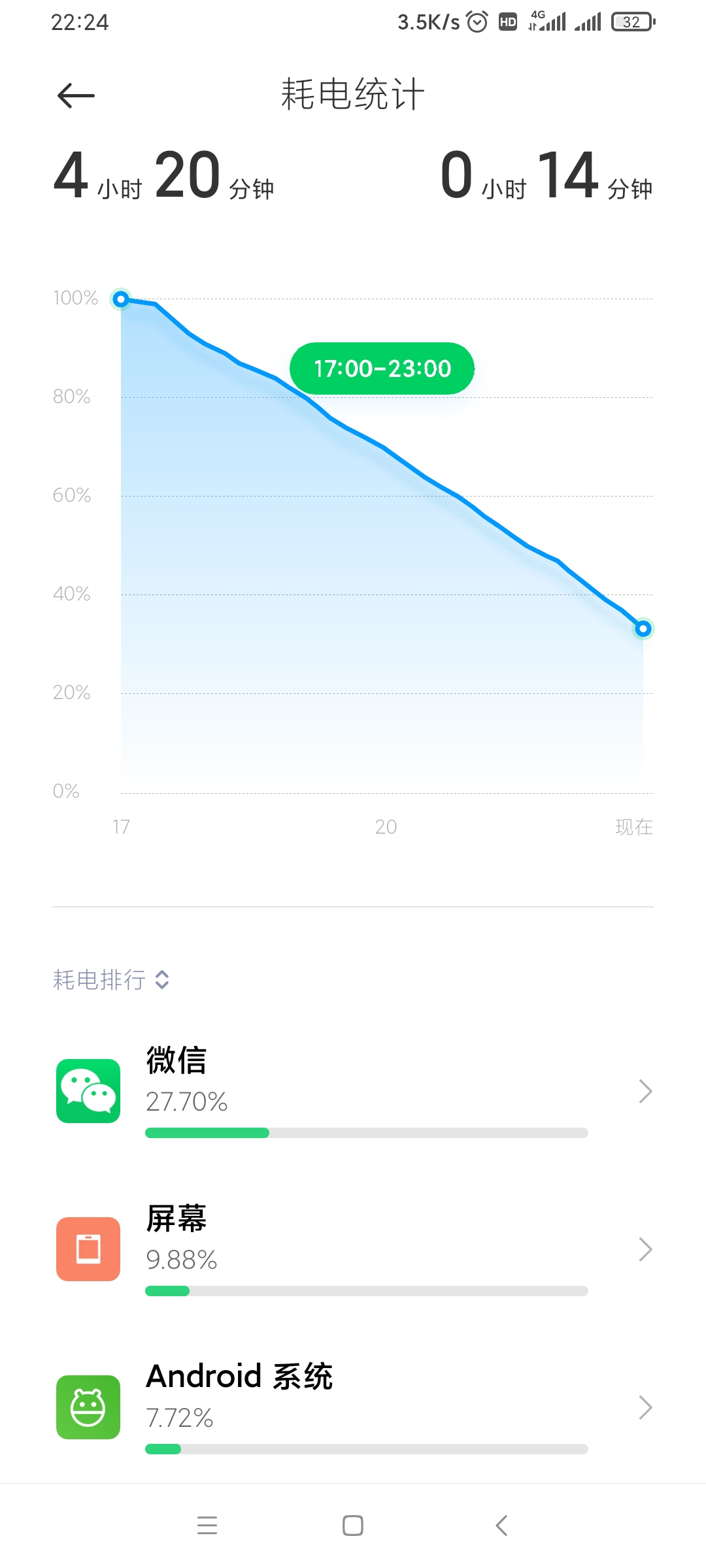Open recent apps from the navigation bar
This screenshot has width=706, height=1568.
[x=207, y=1525]
